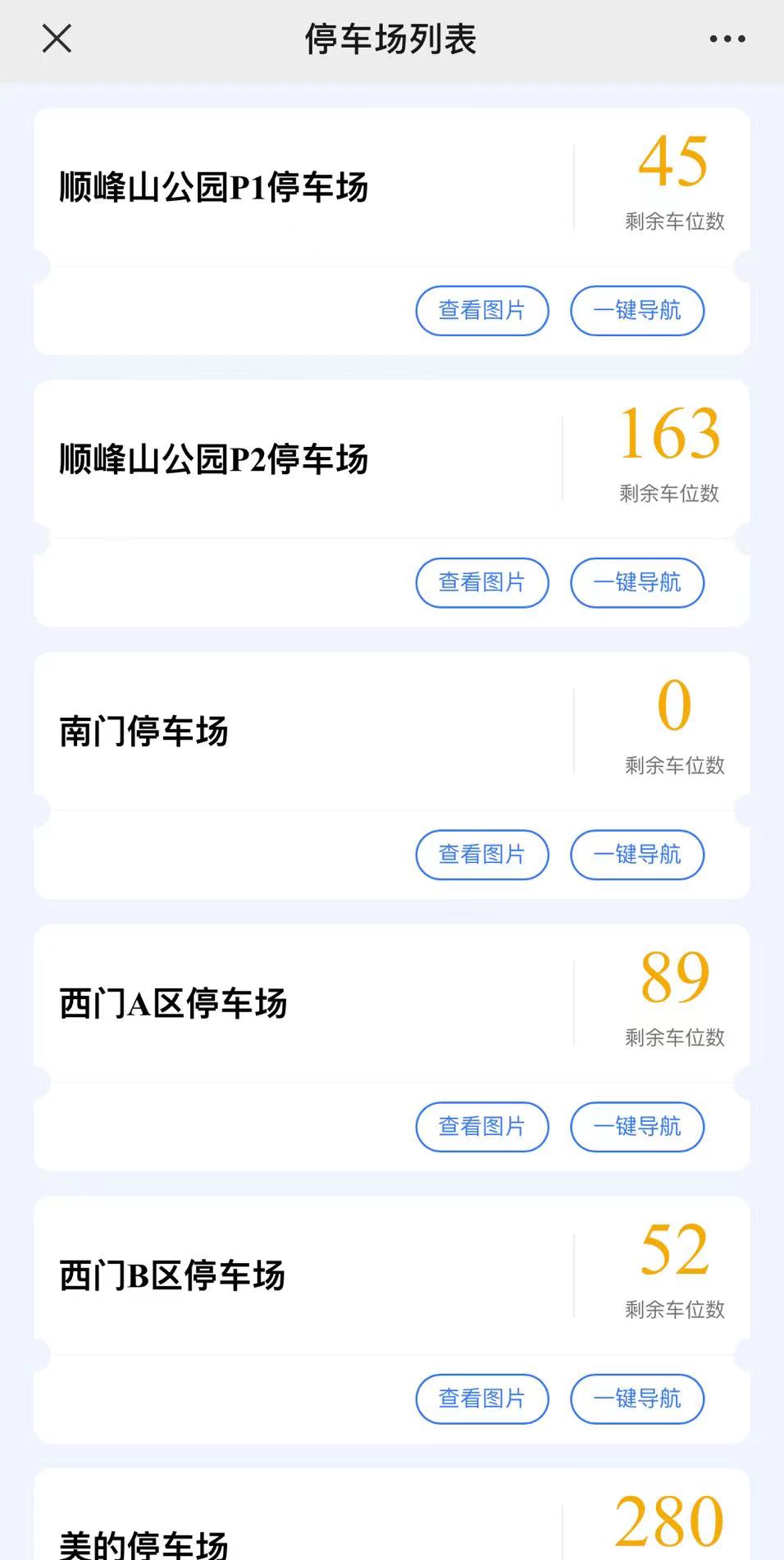The width and height of the screenshot is (784, 1560).
Task: Start navigation to 顺峰山公园P1停车场
Action: (x=636, y=311)
